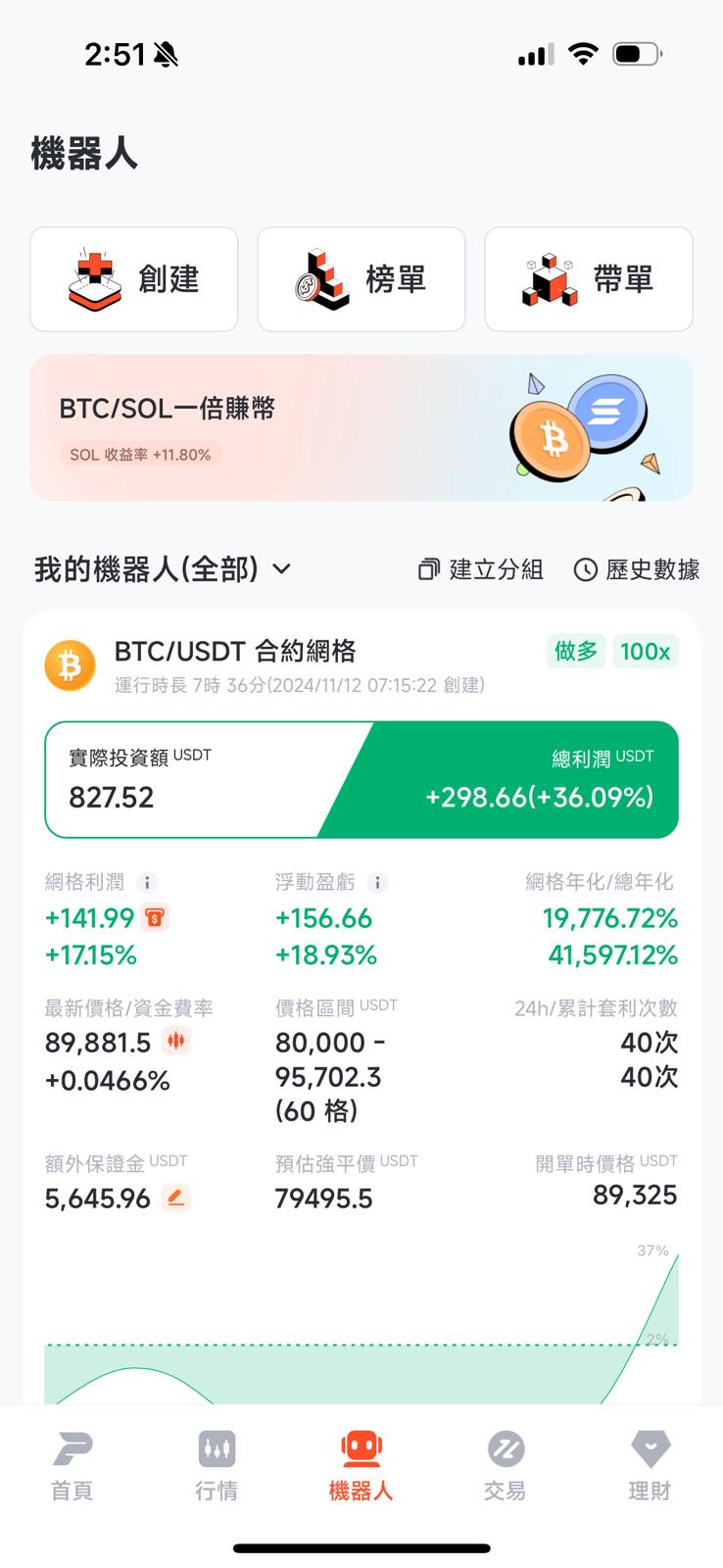Edit the 額外保證金 extra margin
723x1568 pixels.
click(x=175, y=1198)
